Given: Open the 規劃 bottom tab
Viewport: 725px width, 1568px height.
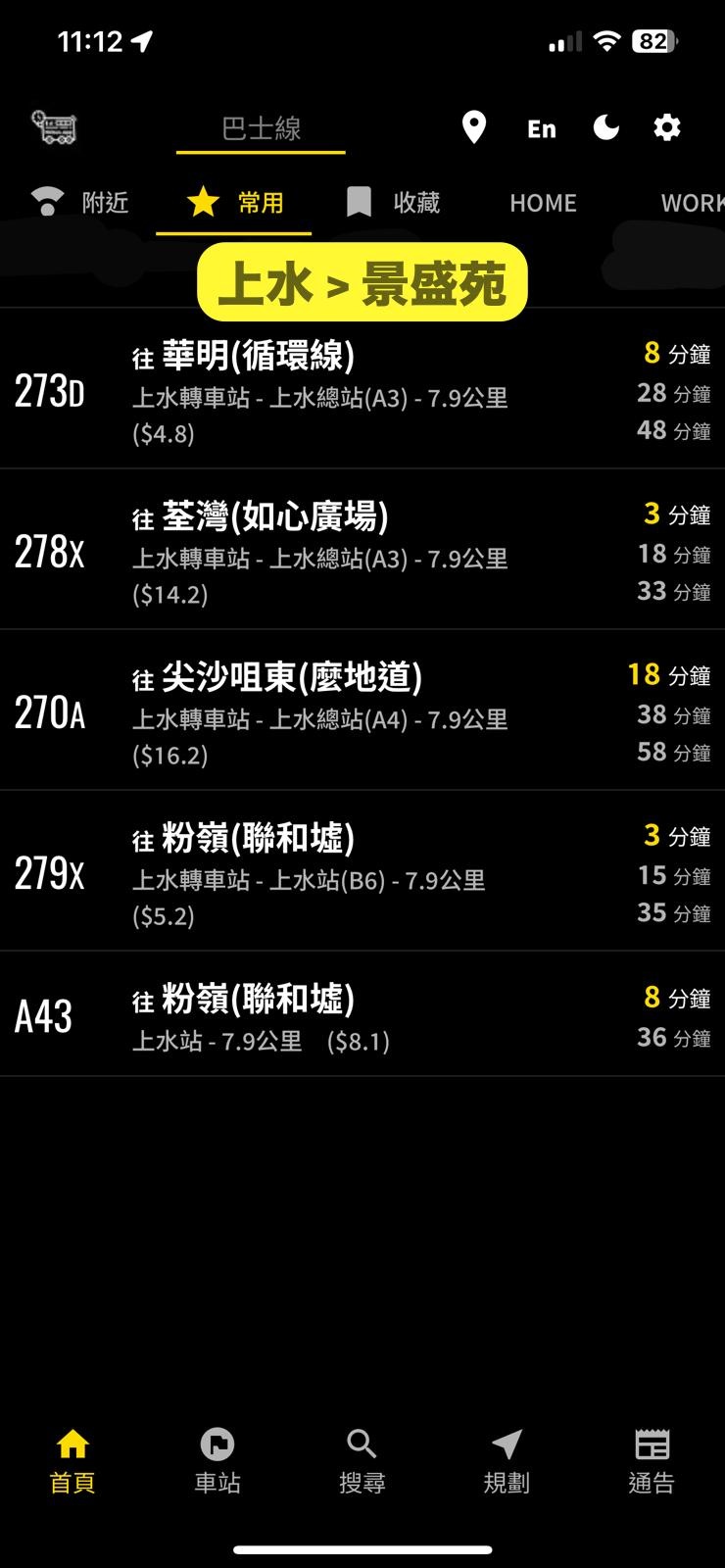Looking at the screenshot, I should click(507, 1460).
